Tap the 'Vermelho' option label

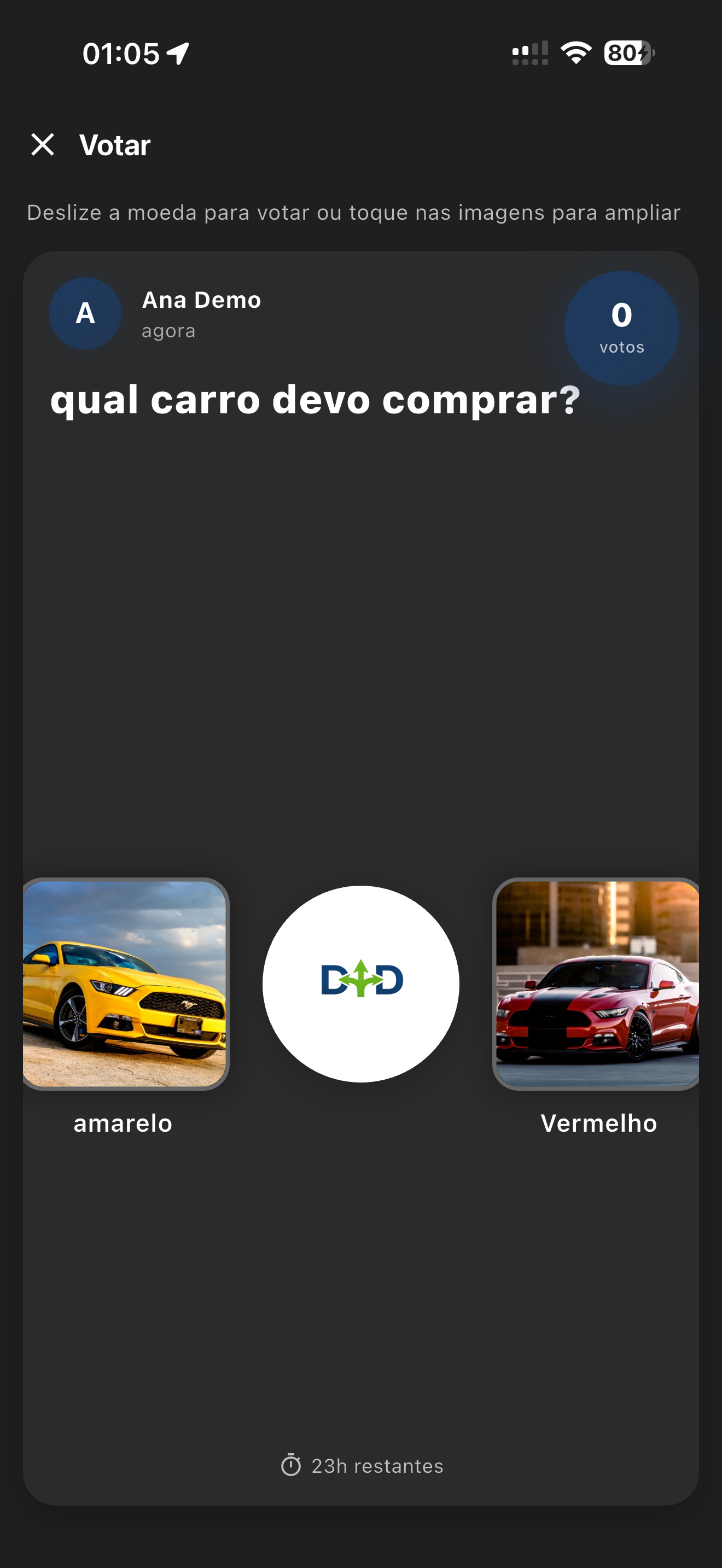coord(599,1123)
